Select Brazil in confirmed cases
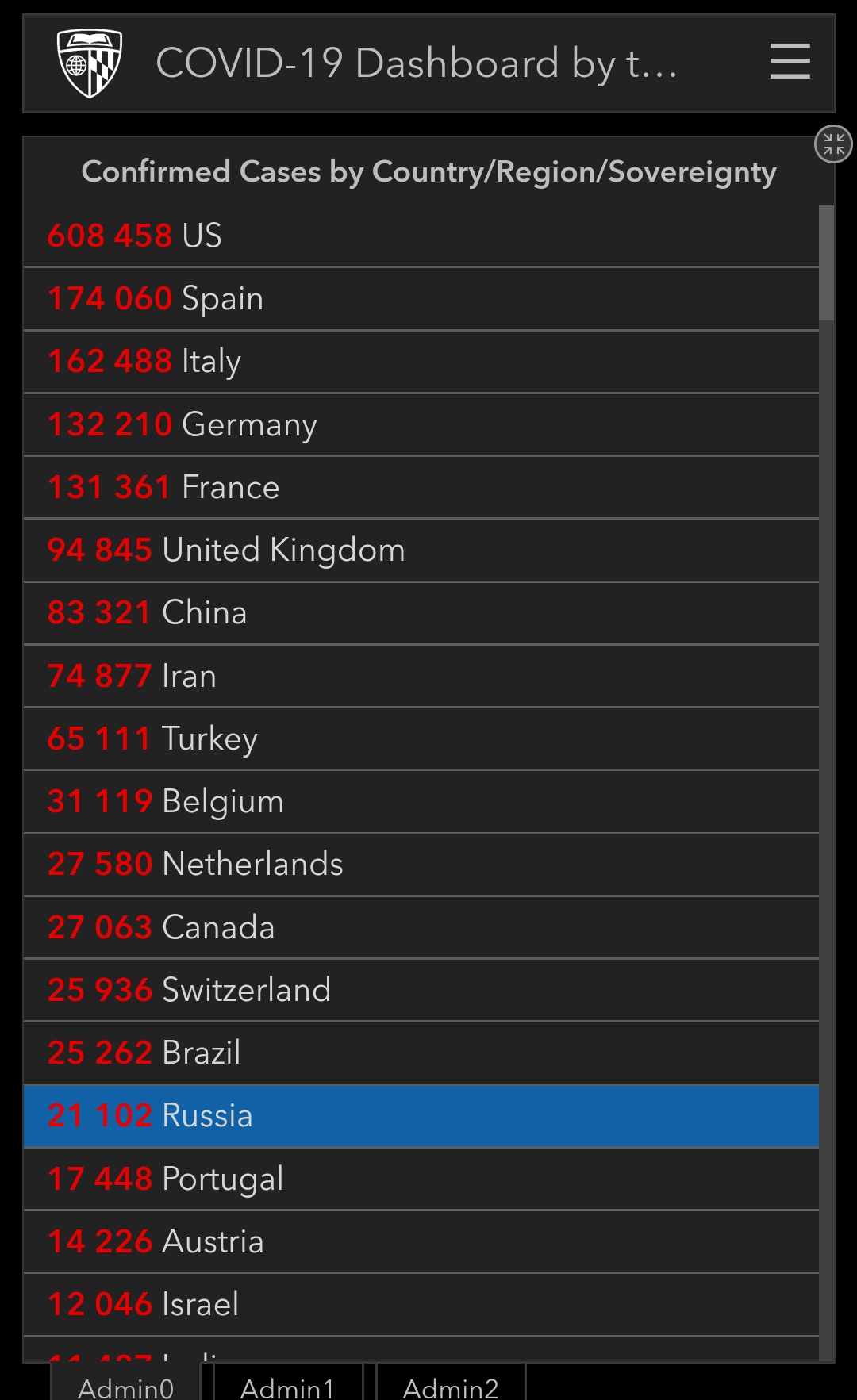The width and height of the screenshot is (857, 1400). [x=421, y=1053]
